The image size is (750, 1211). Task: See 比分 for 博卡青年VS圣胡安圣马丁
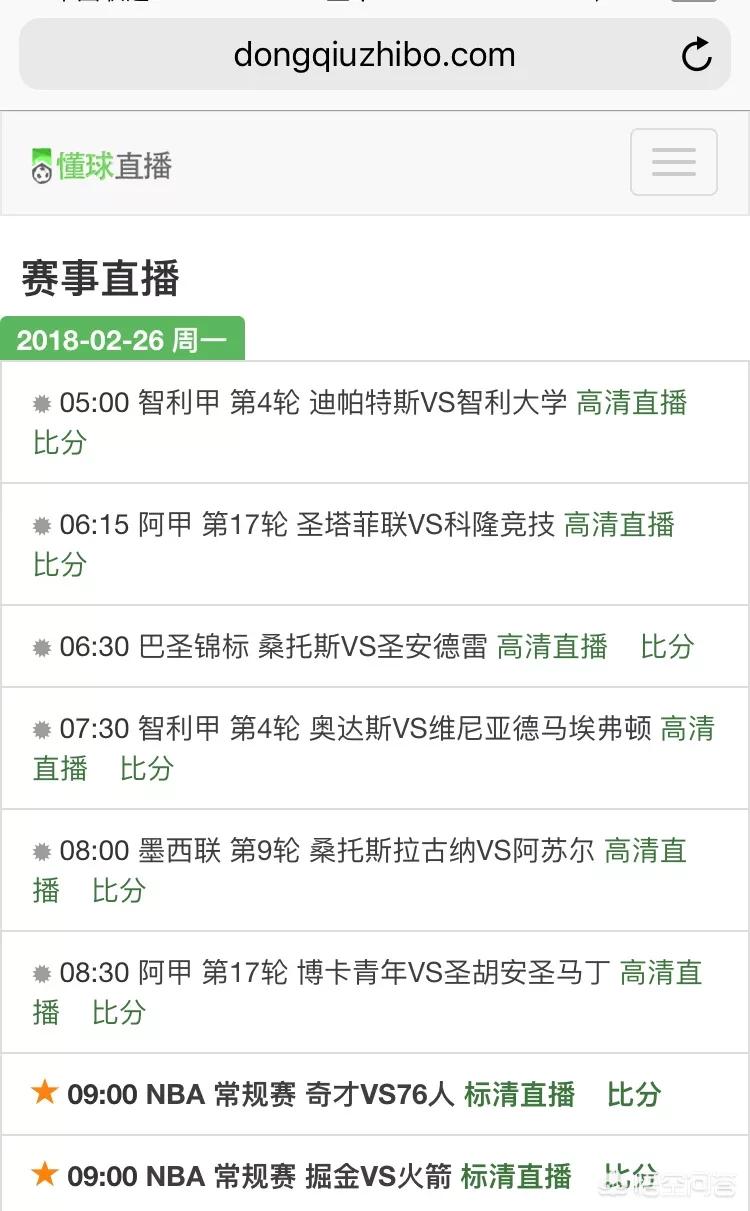click(119, 1012)
